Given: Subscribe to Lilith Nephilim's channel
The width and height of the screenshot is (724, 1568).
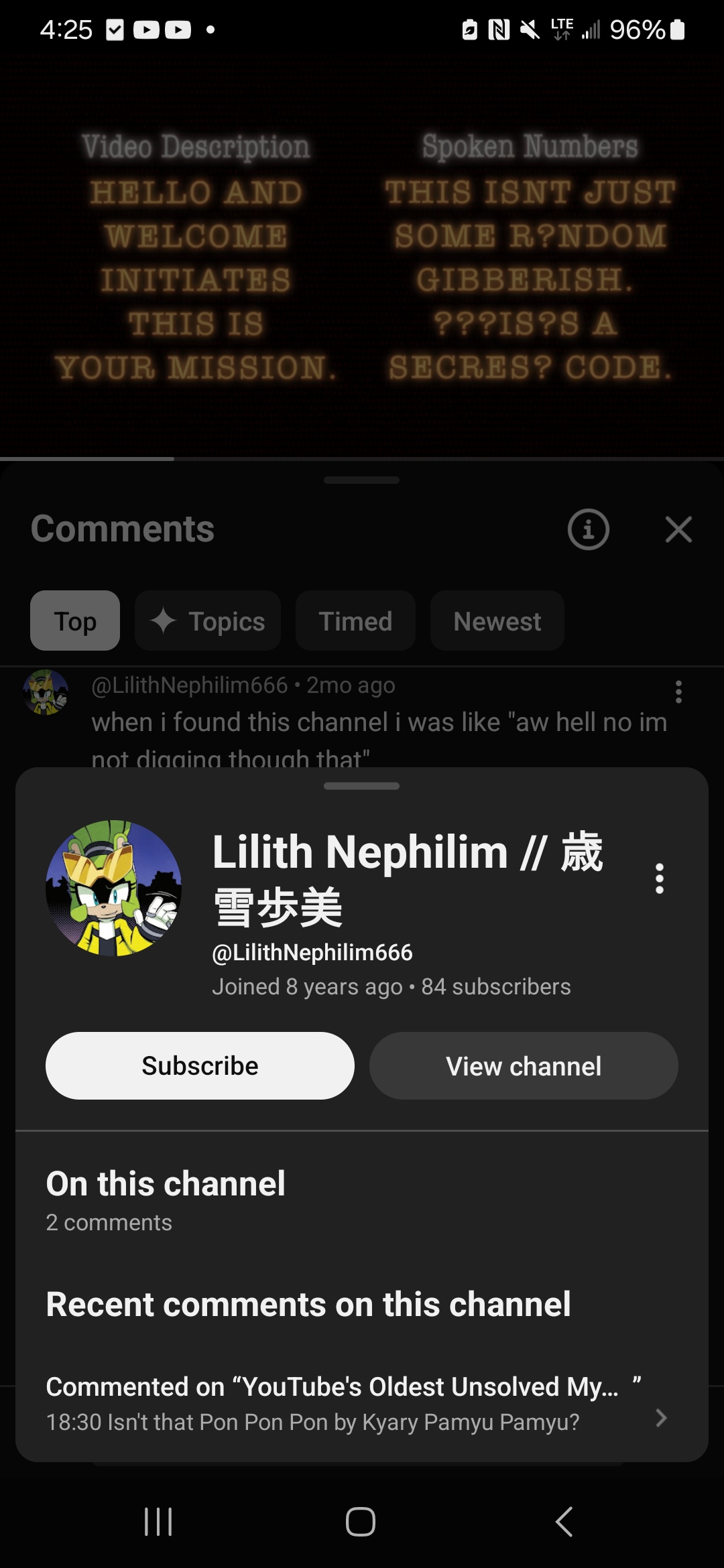Looking at the screenshot, I should click(200, 1065).
